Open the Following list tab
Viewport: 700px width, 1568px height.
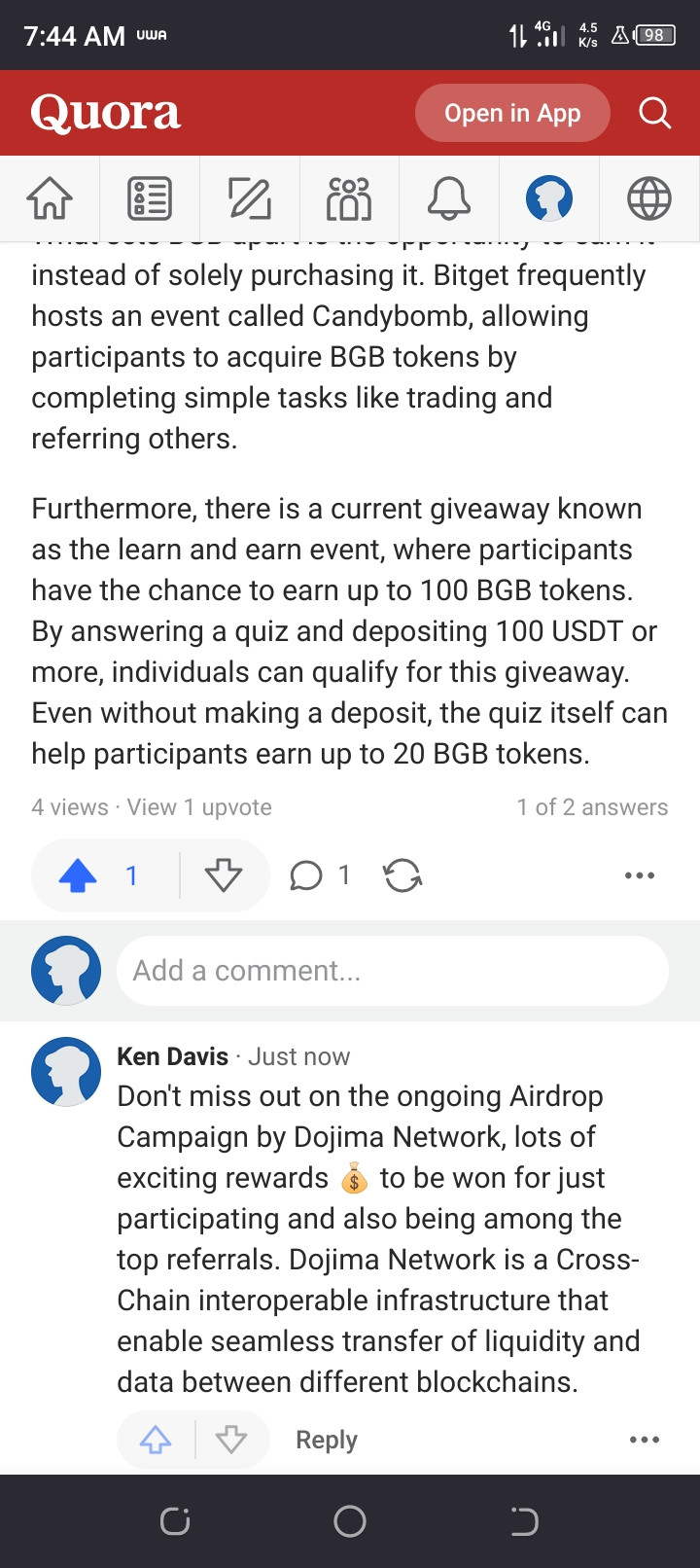(150, 198)
